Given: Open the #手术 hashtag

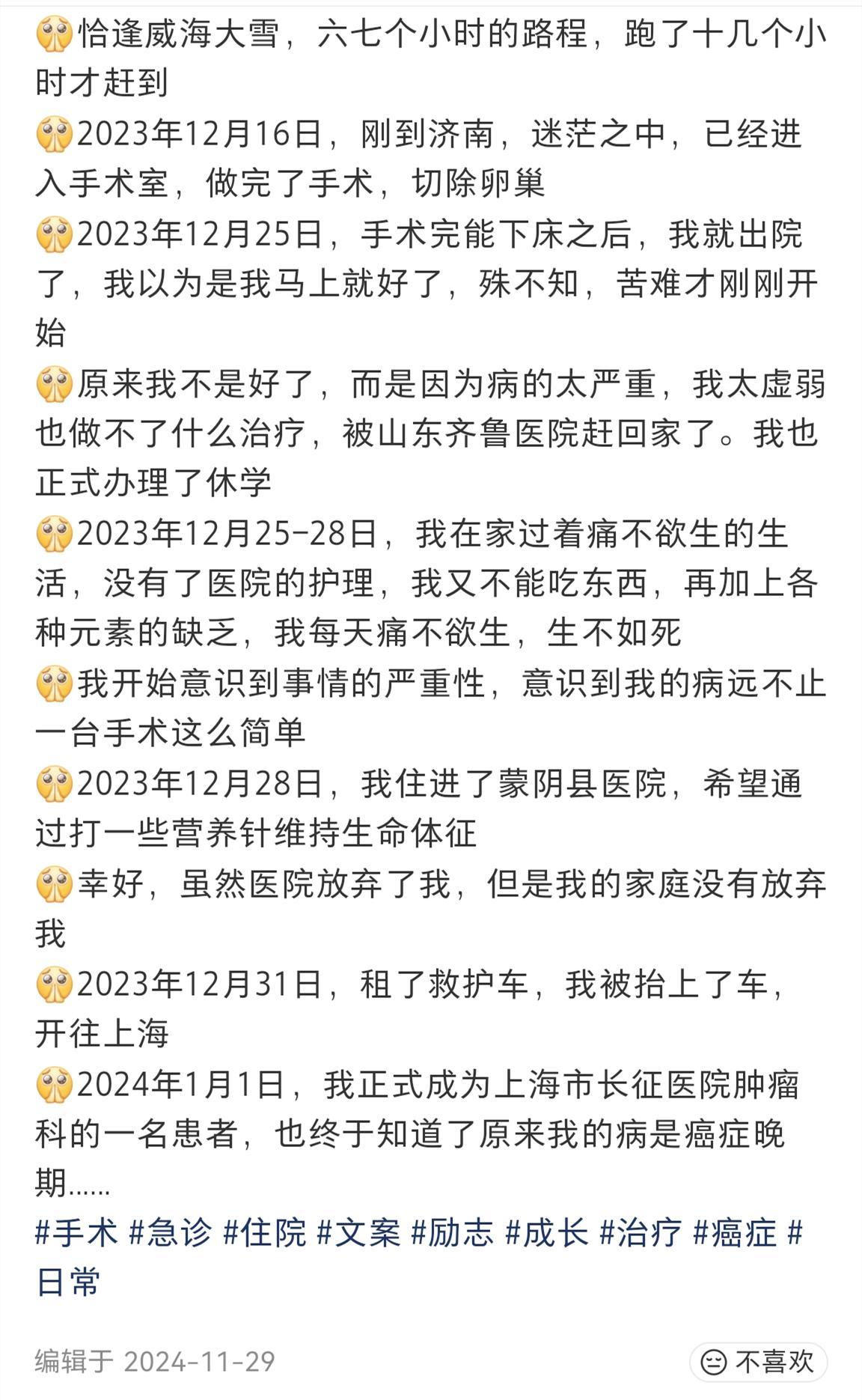Looking at the screenshot, I should tap(76, 1233).
